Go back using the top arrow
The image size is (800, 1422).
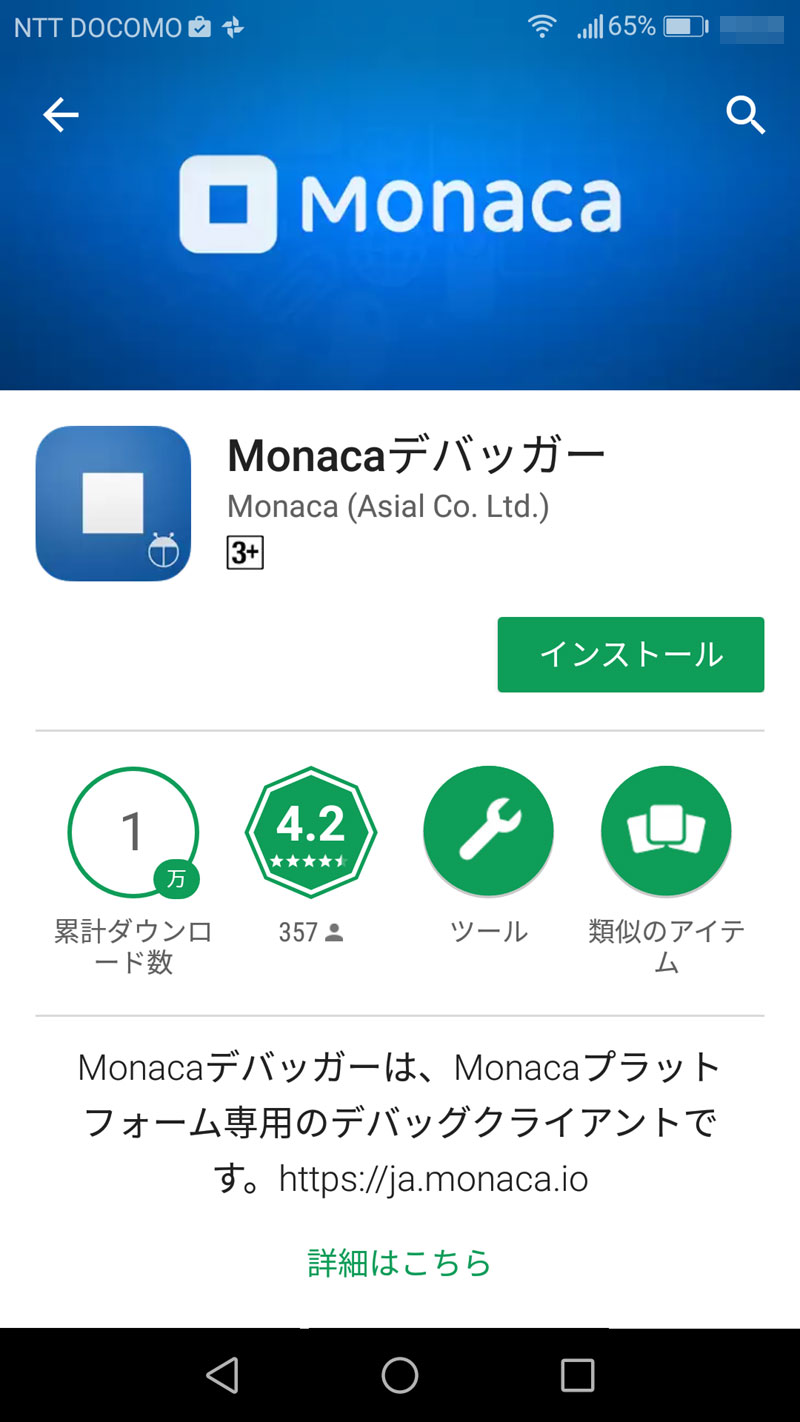click(x=60, y=116)
